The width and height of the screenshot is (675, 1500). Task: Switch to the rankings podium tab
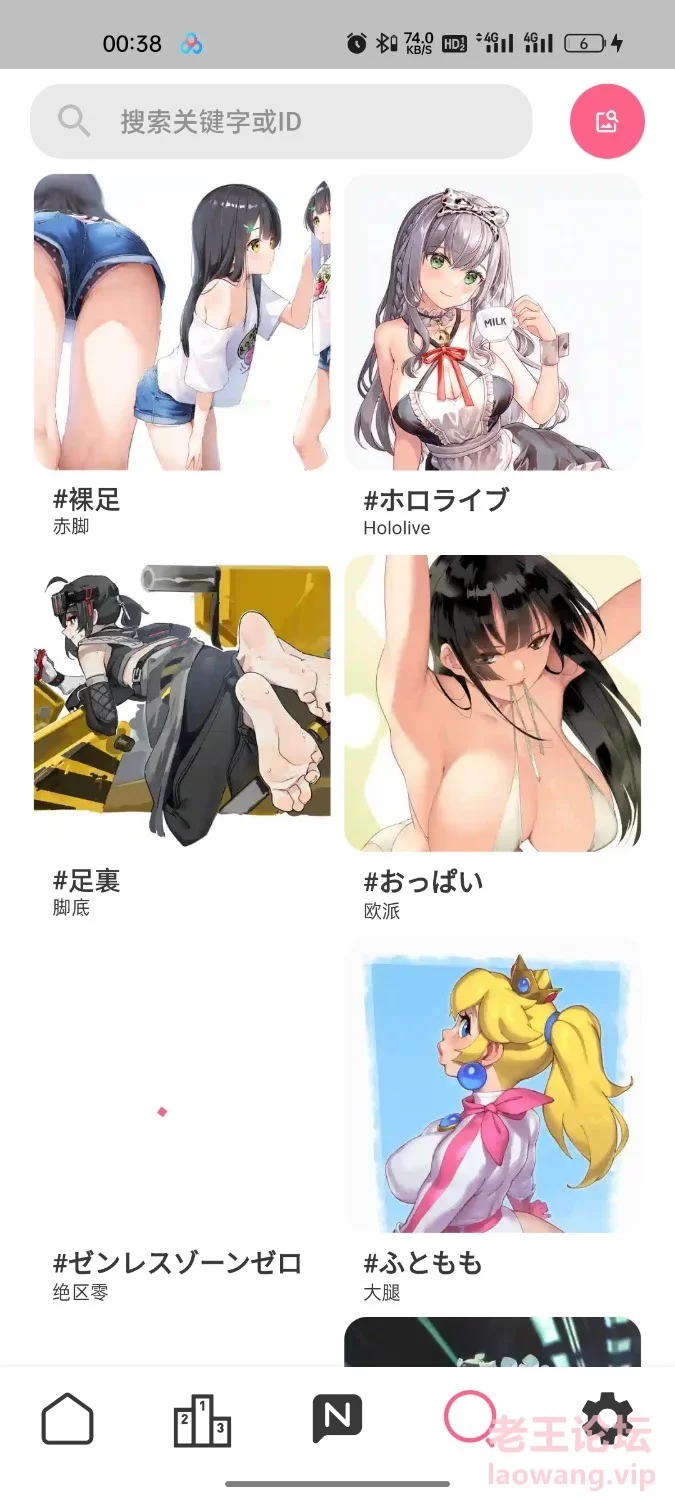202,1419
